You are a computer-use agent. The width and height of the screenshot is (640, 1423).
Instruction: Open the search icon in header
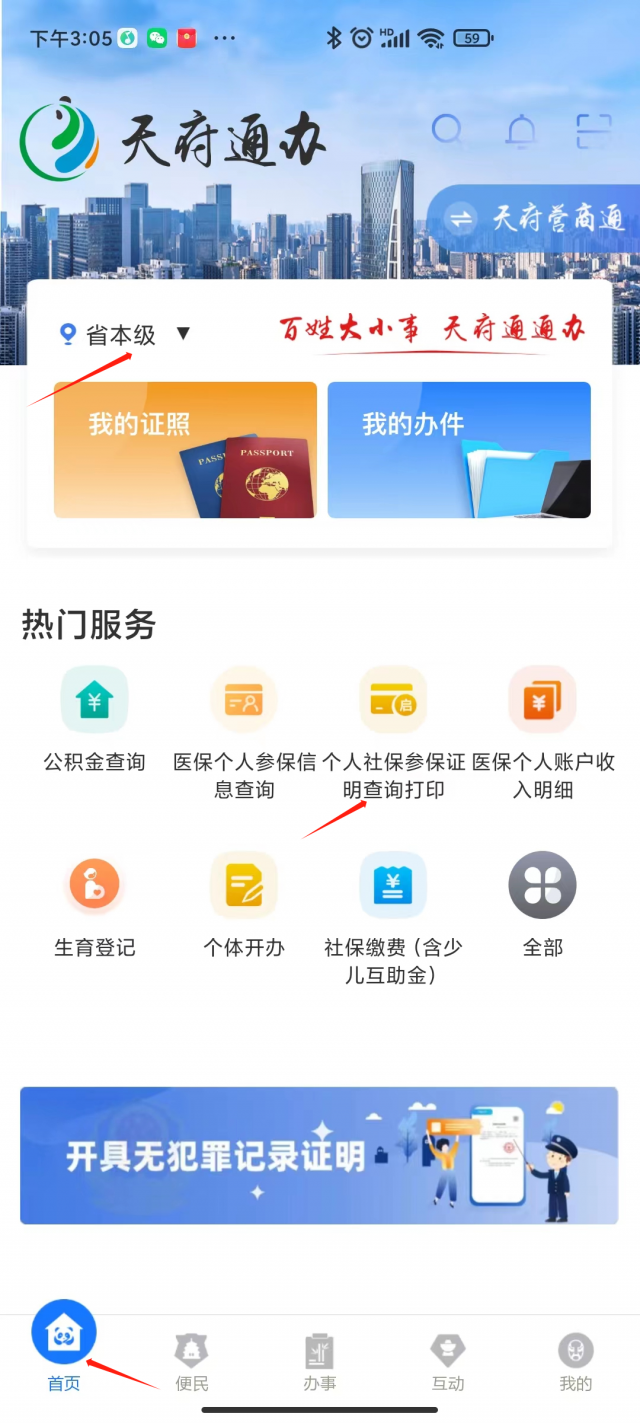[x=447, y=131]
